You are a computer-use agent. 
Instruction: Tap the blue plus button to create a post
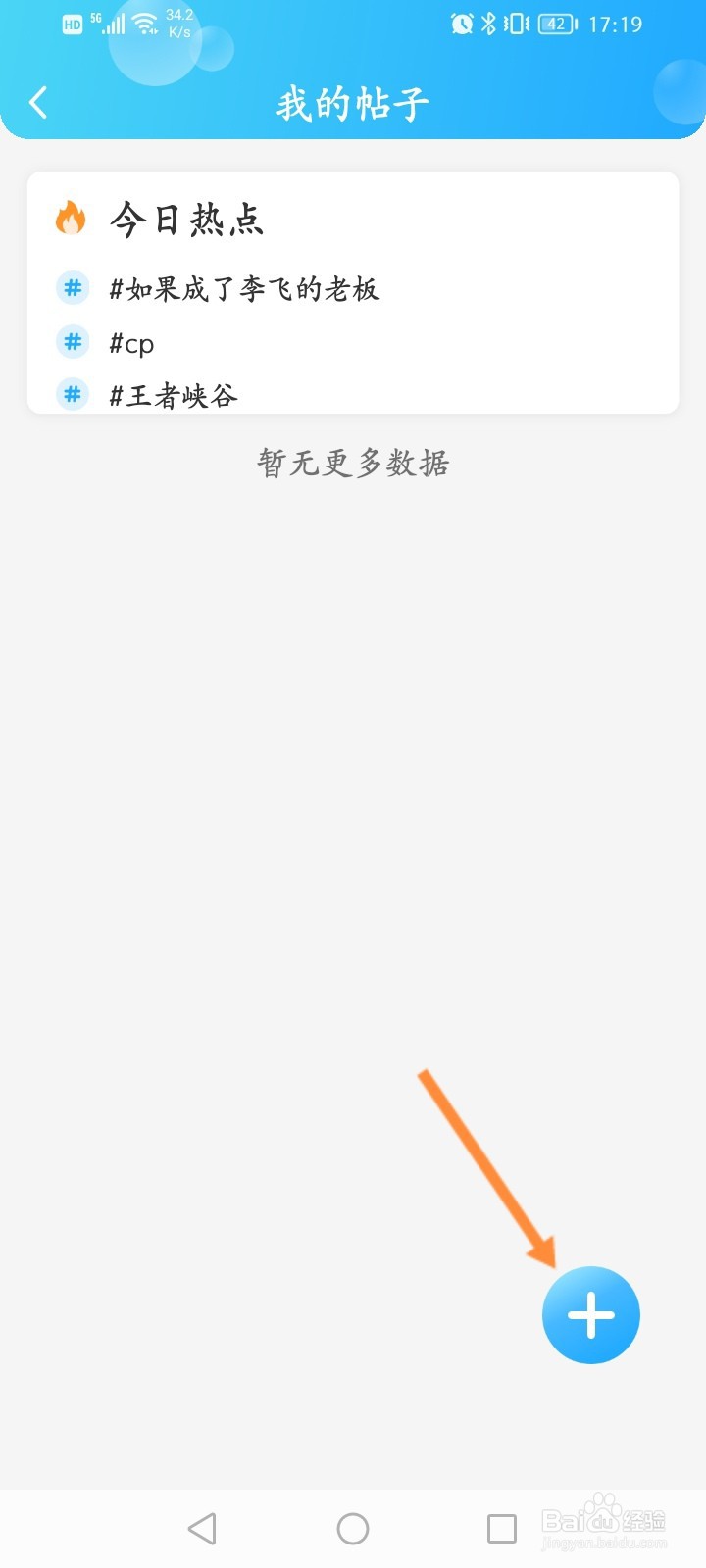coord(590,1315)
